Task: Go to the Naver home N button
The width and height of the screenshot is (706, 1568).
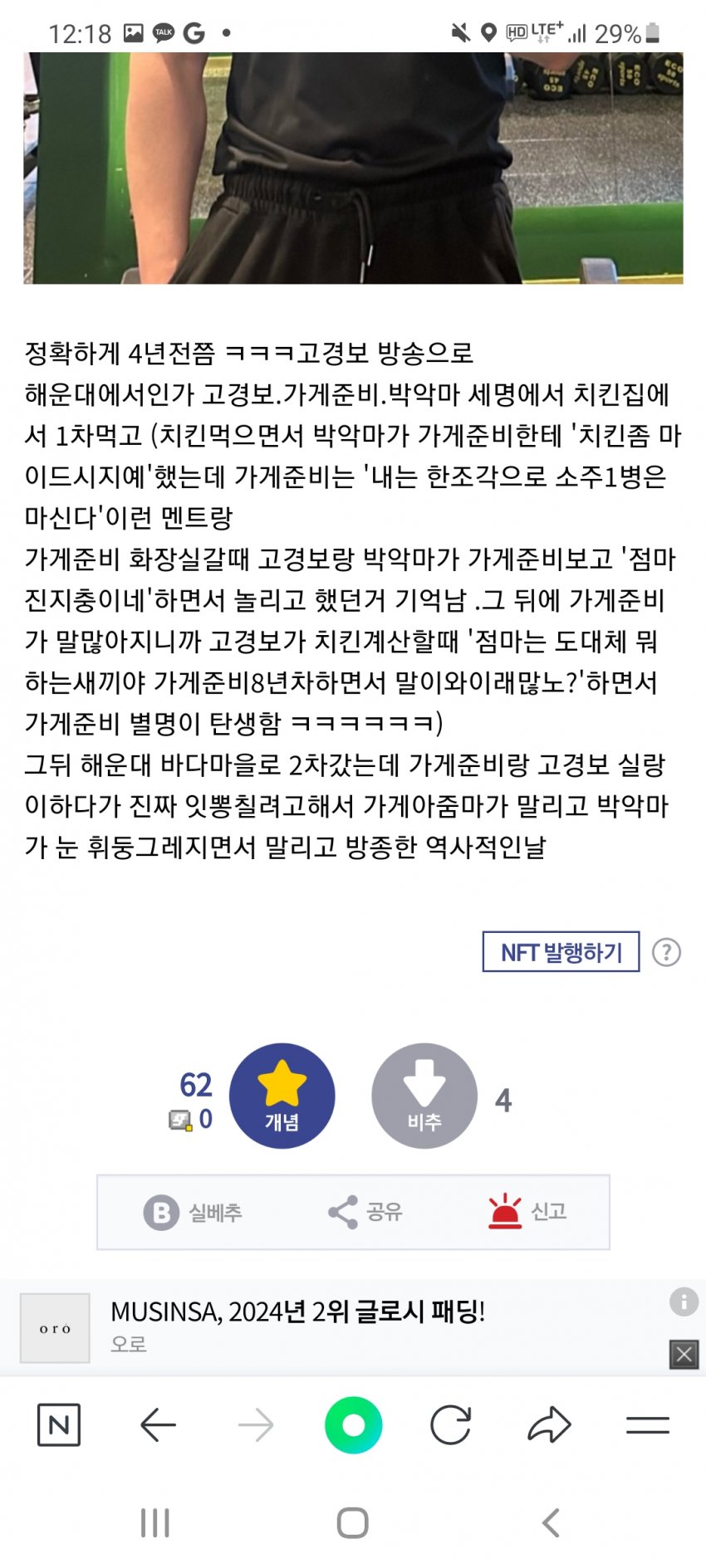Action: click(59, 1425)
